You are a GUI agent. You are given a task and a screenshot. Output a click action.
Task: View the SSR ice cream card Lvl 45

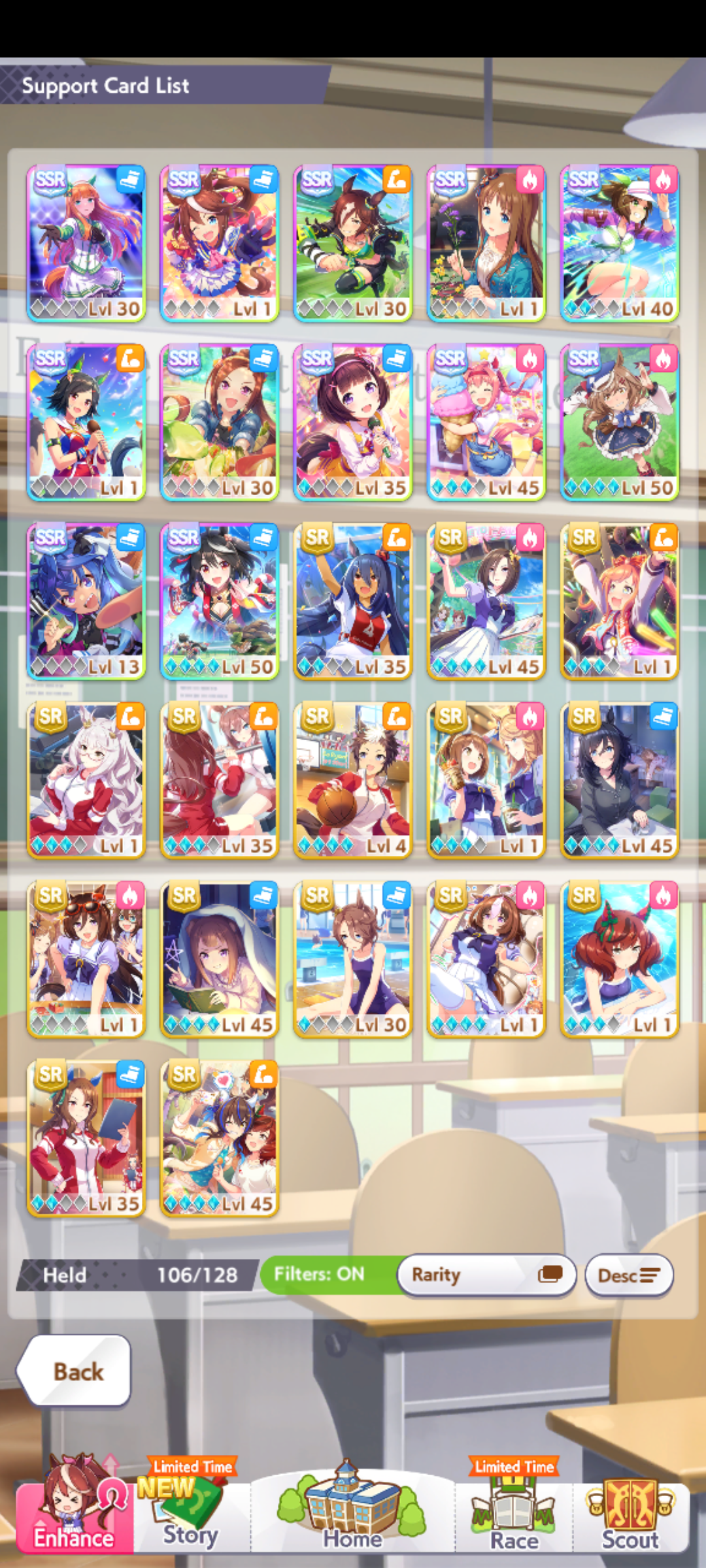[x=486, y=422]
